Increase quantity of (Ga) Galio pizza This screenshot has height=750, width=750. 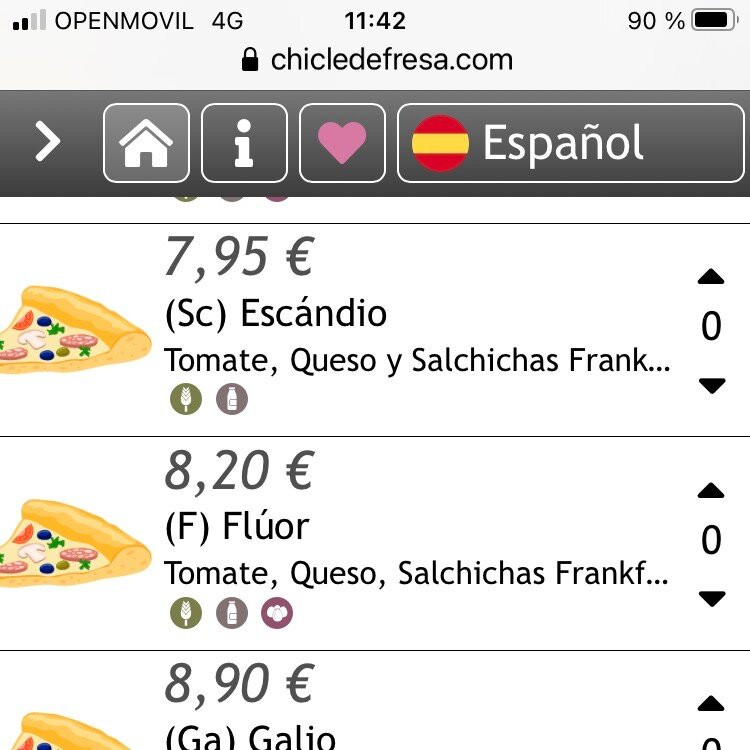(x=711, y=704)
